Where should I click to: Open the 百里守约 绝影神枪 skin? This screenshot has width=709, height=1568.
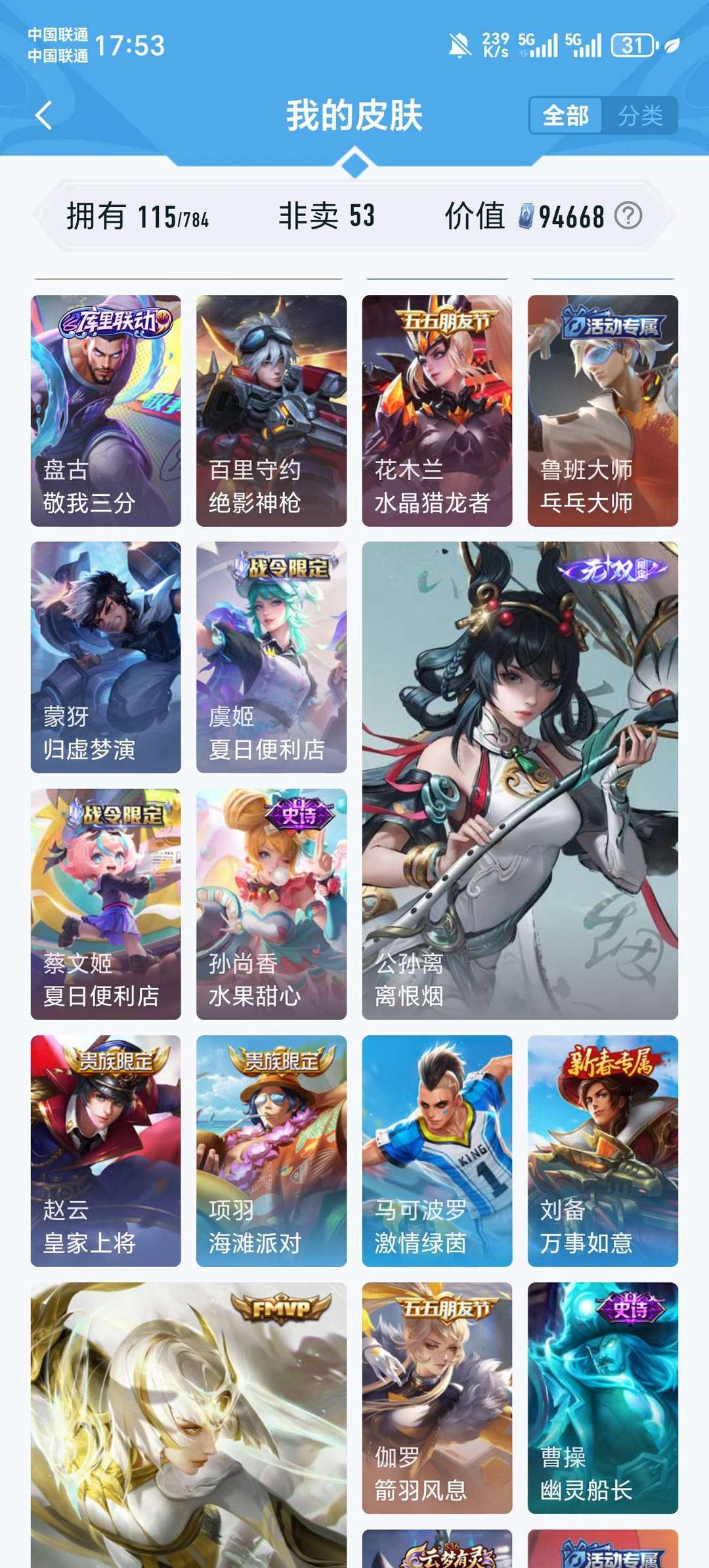(x=271, y=411)
